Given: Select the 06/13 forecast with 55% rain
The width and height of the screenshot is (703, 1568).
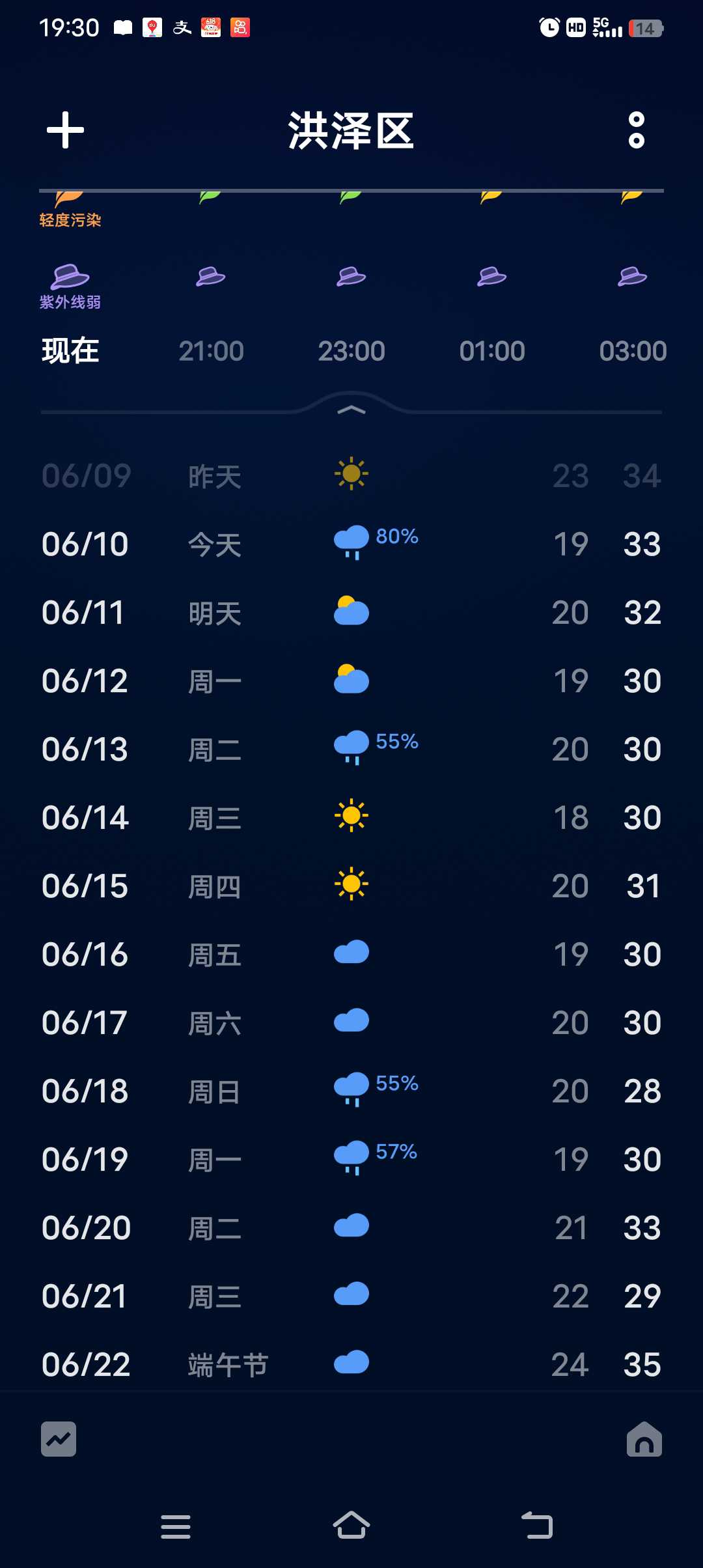Looking at the screenshot, I should pos(351,749).
